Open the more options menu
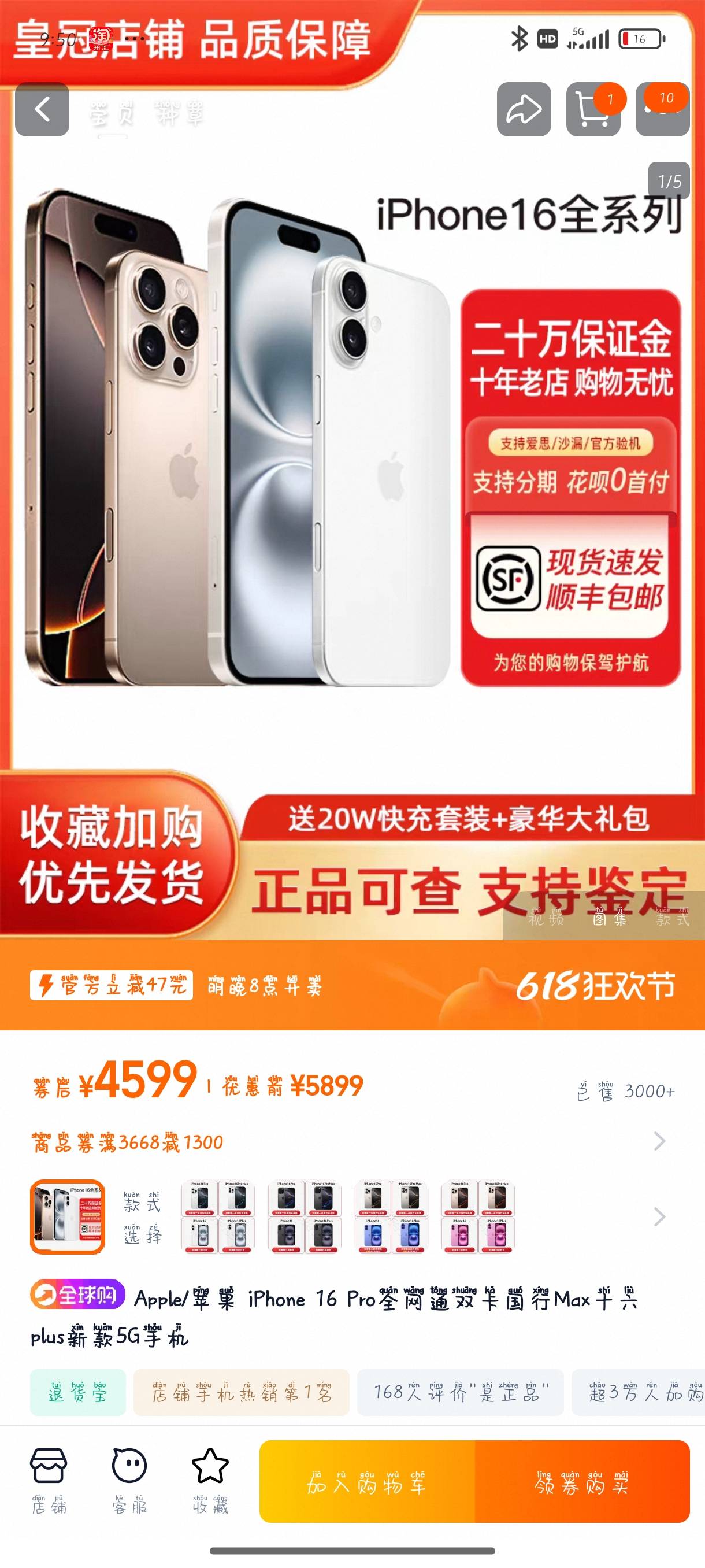705x1568 pixels. coord(662,110)
